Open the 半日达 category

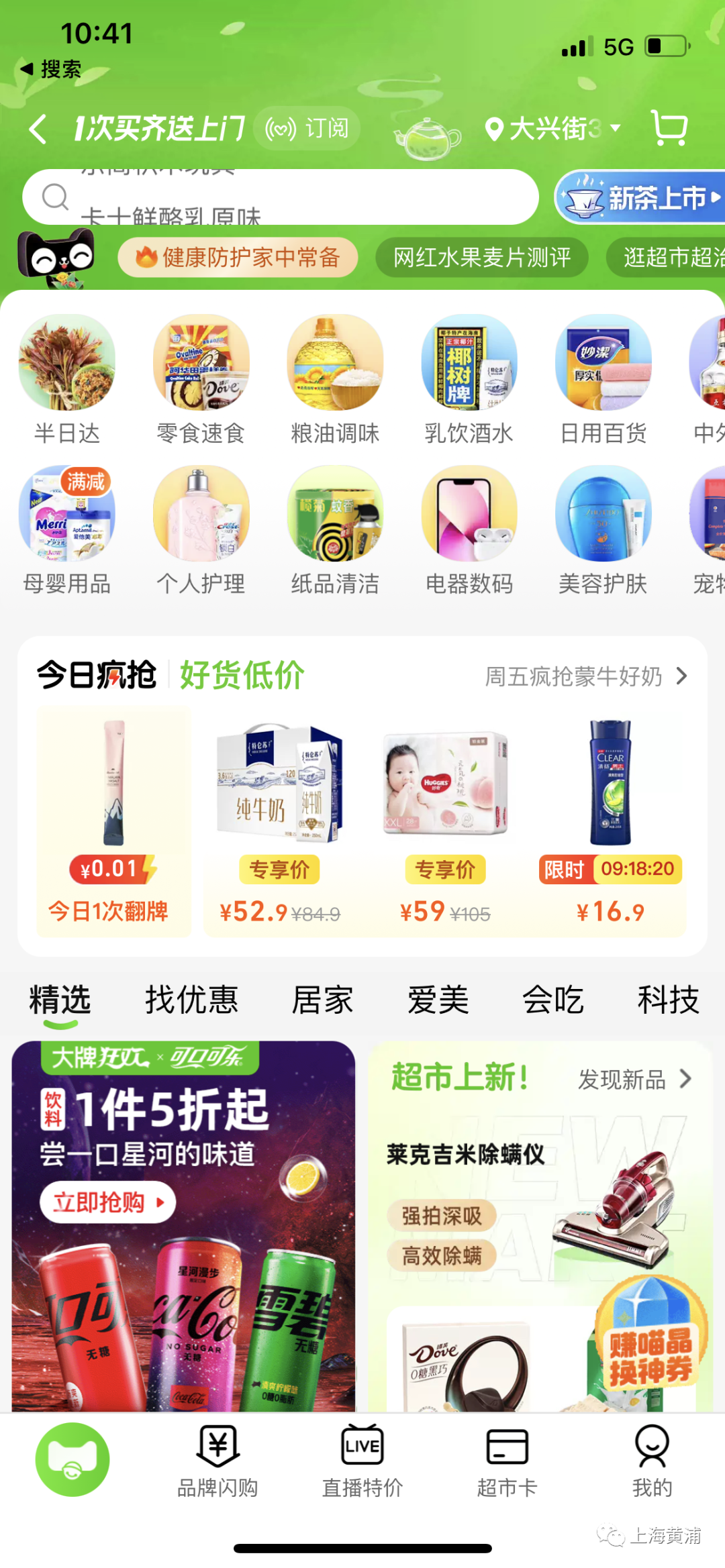[66, 380]
